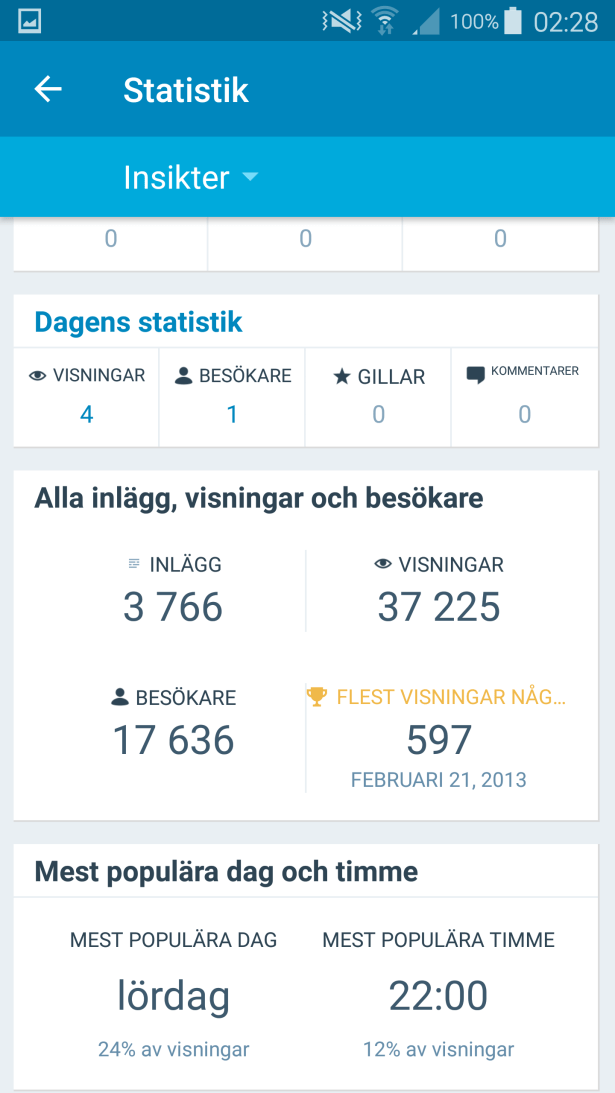Open today's Kommentarer count
The width and height of the screenshot is (615, 1093).
524,396
